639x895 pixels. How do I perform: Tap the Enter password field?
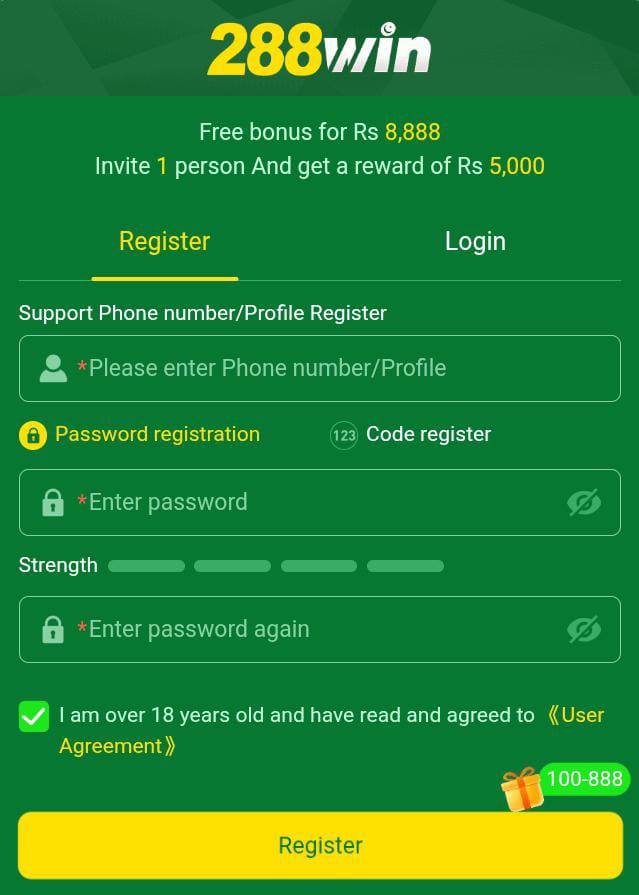300,502
